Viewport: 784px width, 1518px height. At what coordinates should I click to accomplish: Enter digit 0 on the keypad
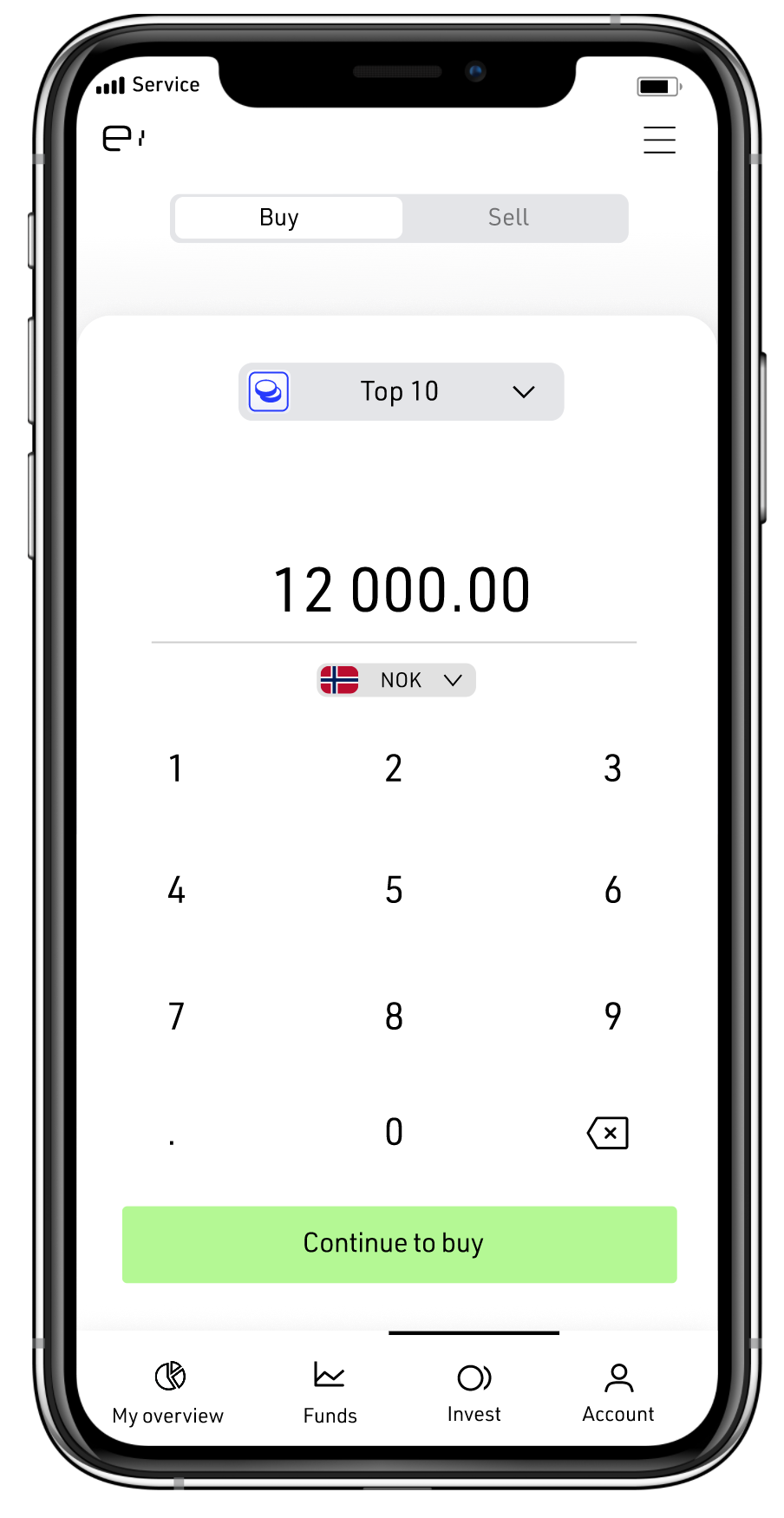click(394, 1132)
